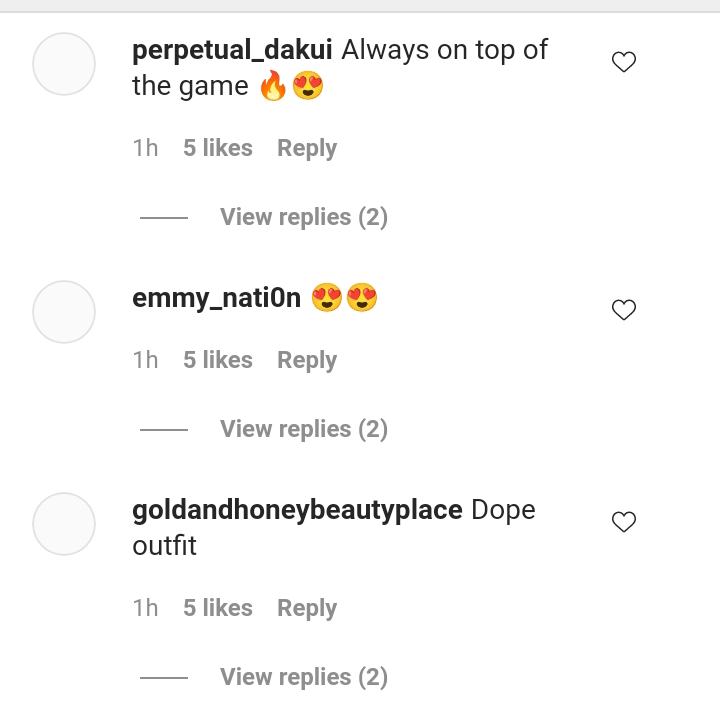Like goldandhoneybeautyplace's comment
The width and height of the screenshot is (720, 717).
pyautogui.click(x=623, y=522)
